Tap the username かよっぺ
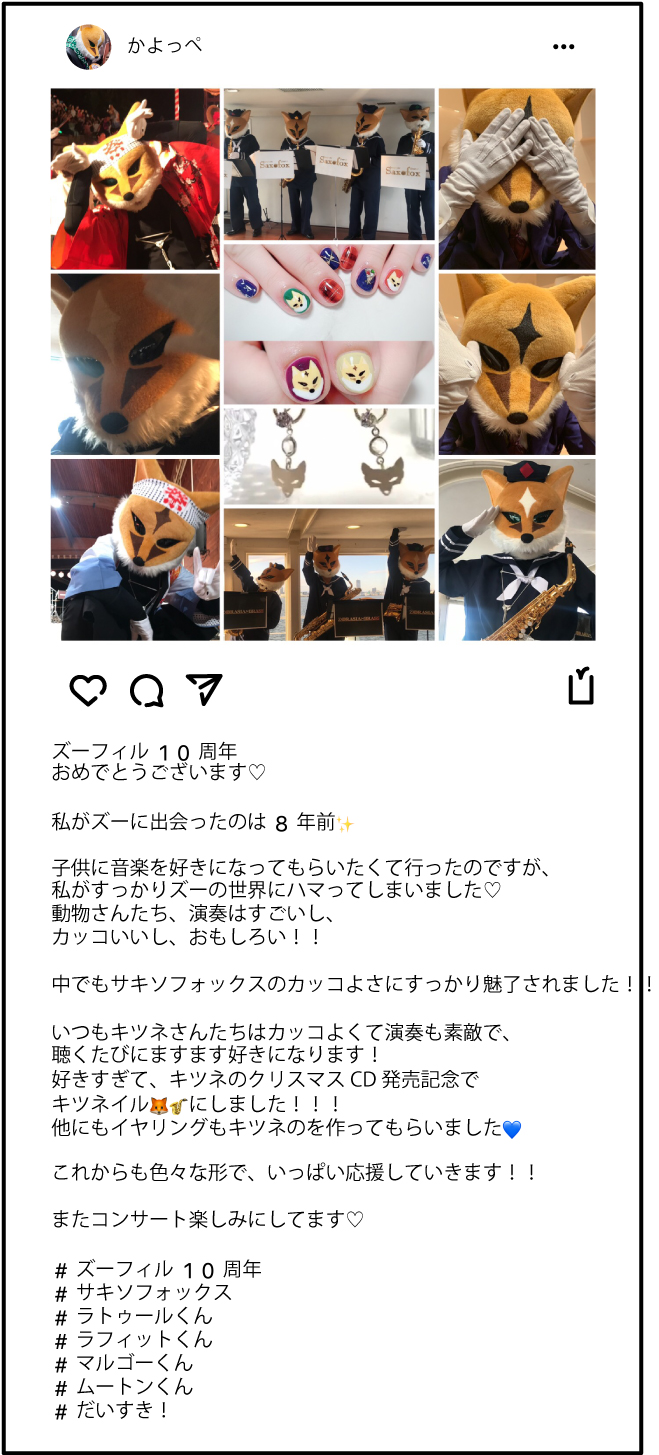 [165, 46]
